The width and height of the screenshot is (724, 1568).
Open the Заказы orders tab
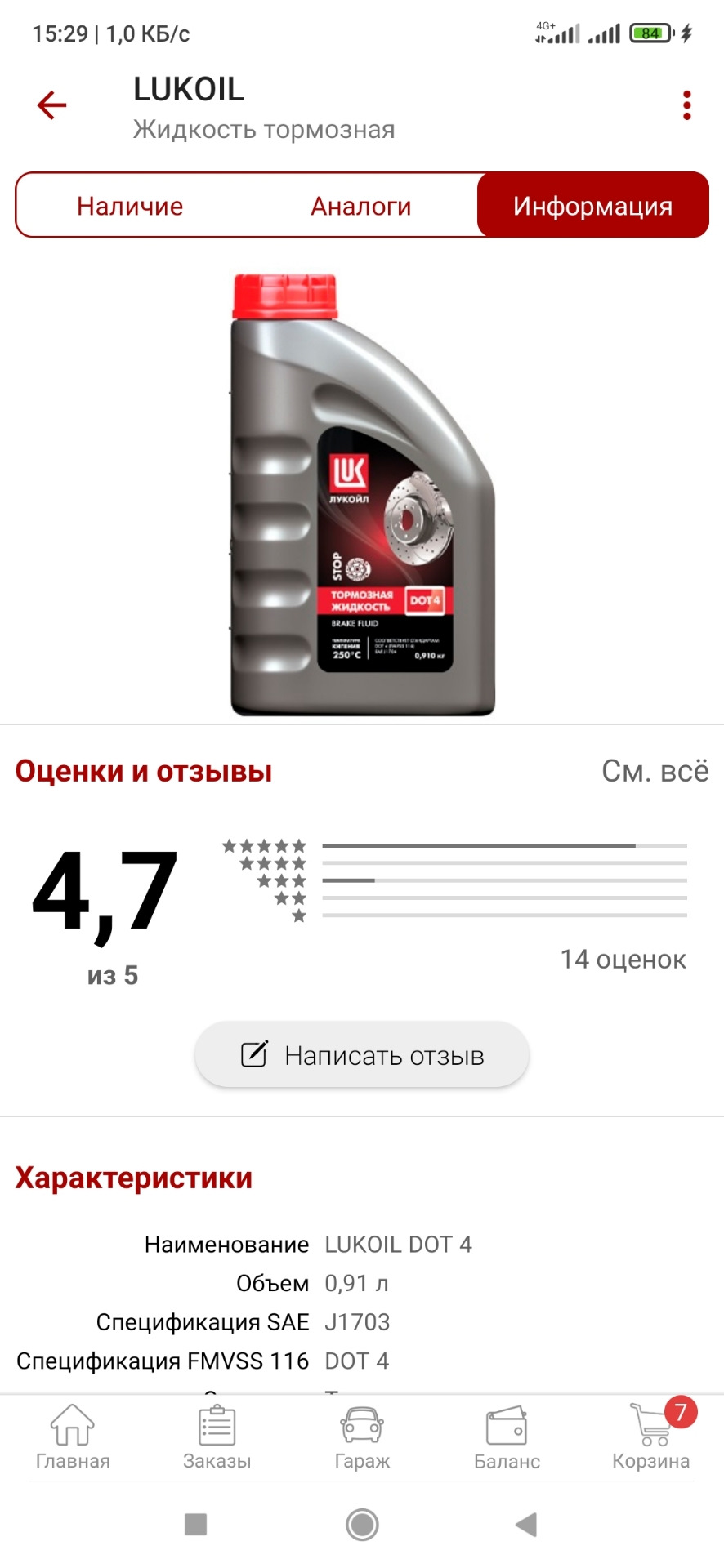coord(217,1437)
